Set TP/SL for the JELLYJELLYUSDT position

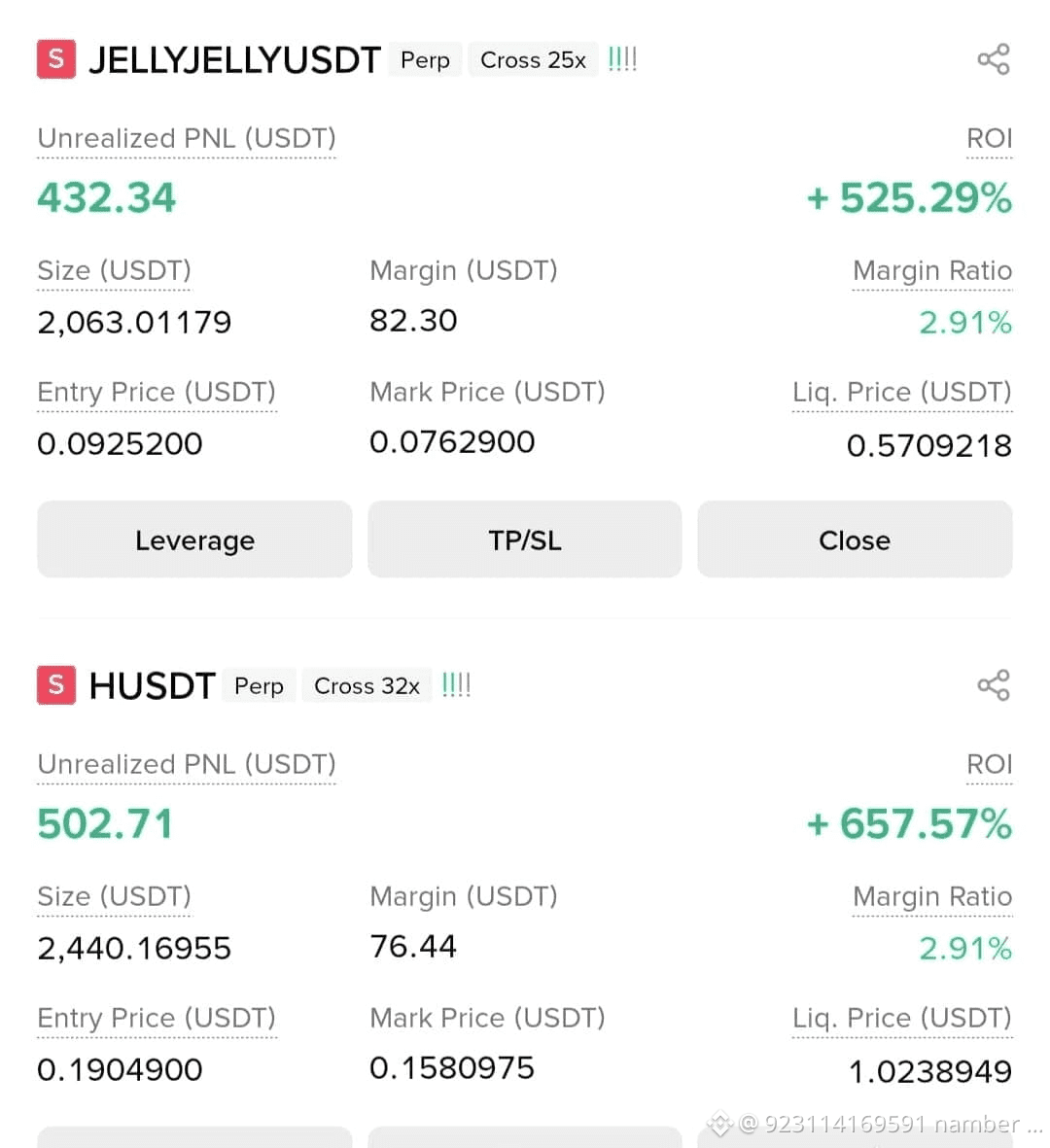tap(524, 539)
